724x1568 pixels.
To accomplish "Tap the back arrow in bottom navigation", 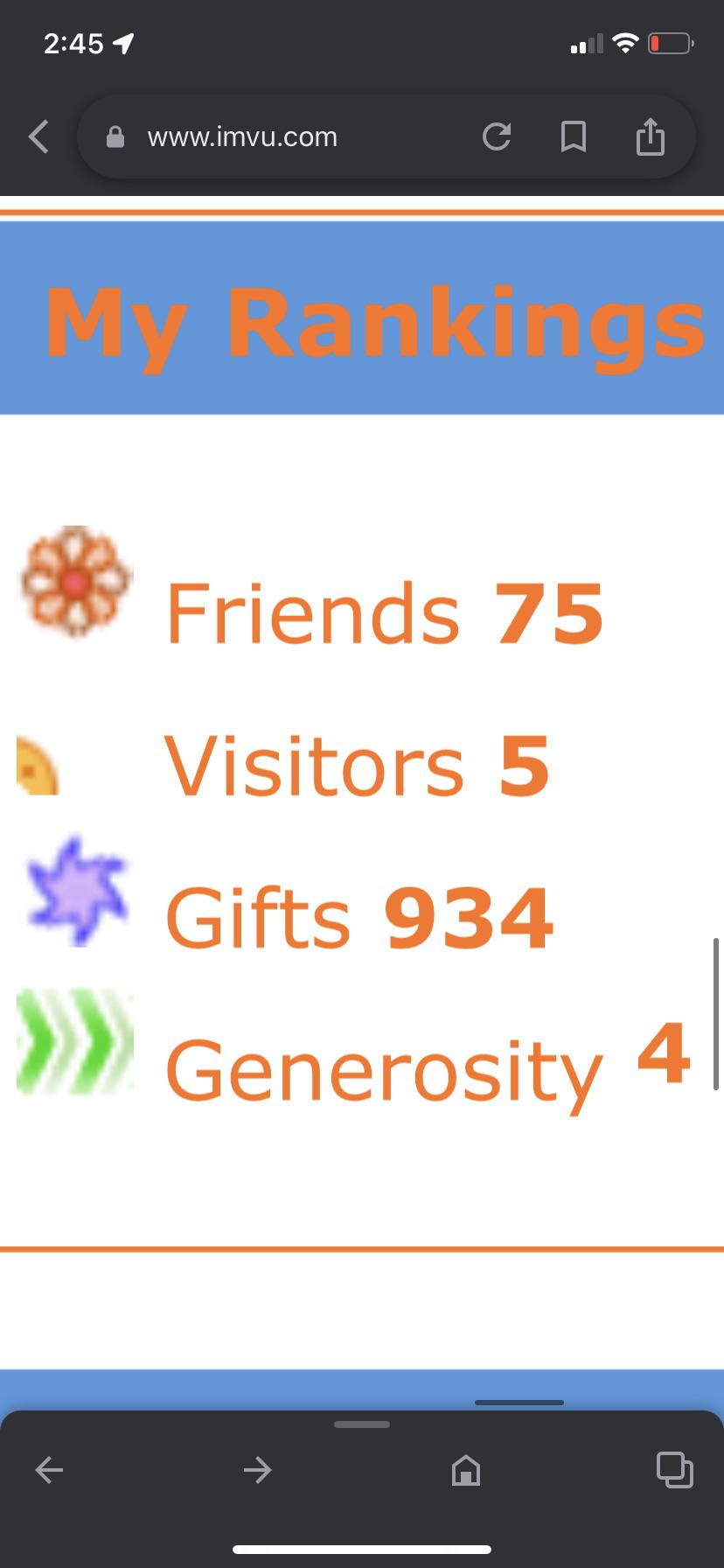I will 49,1470.
